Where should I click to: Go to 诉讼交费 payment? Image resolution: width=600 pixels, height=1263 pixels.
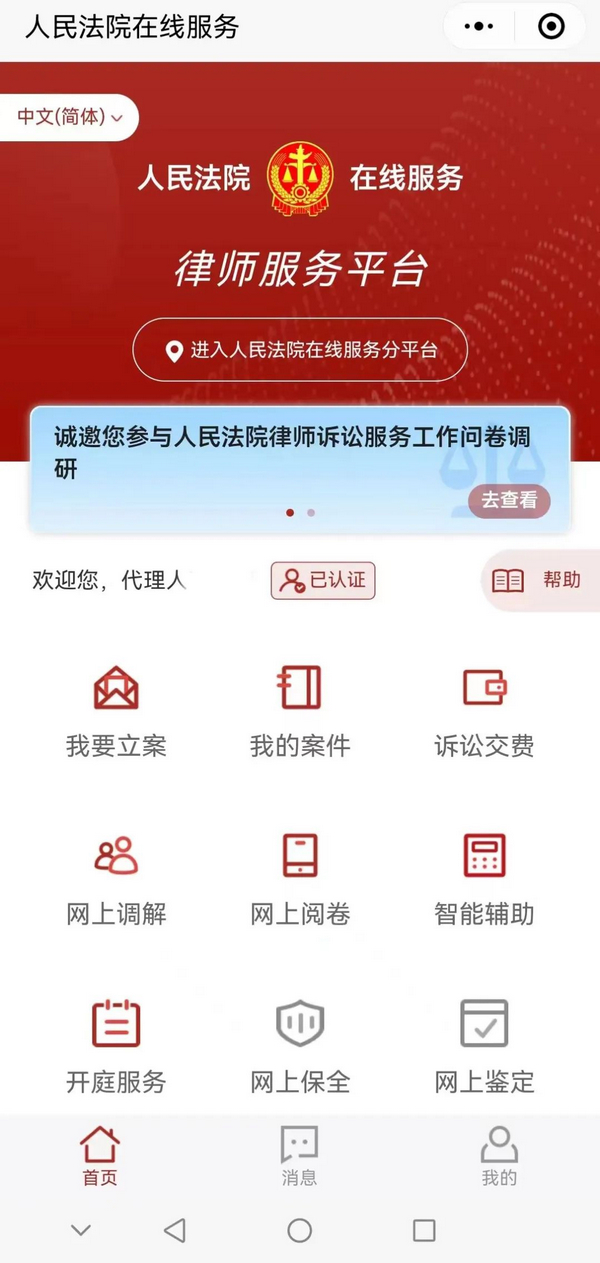[x=484, y=710]
